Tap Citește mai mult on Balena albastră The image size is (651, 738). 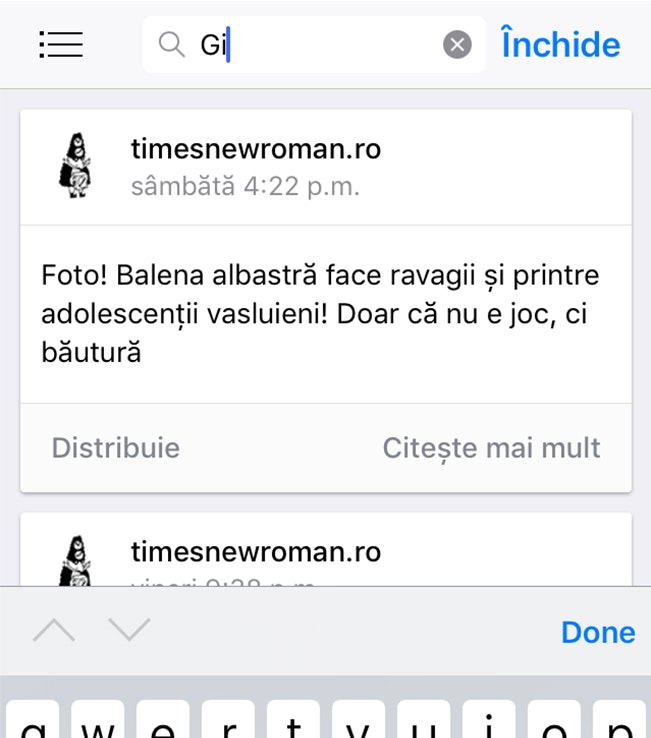pyautogui.click(x=491, y=447)
